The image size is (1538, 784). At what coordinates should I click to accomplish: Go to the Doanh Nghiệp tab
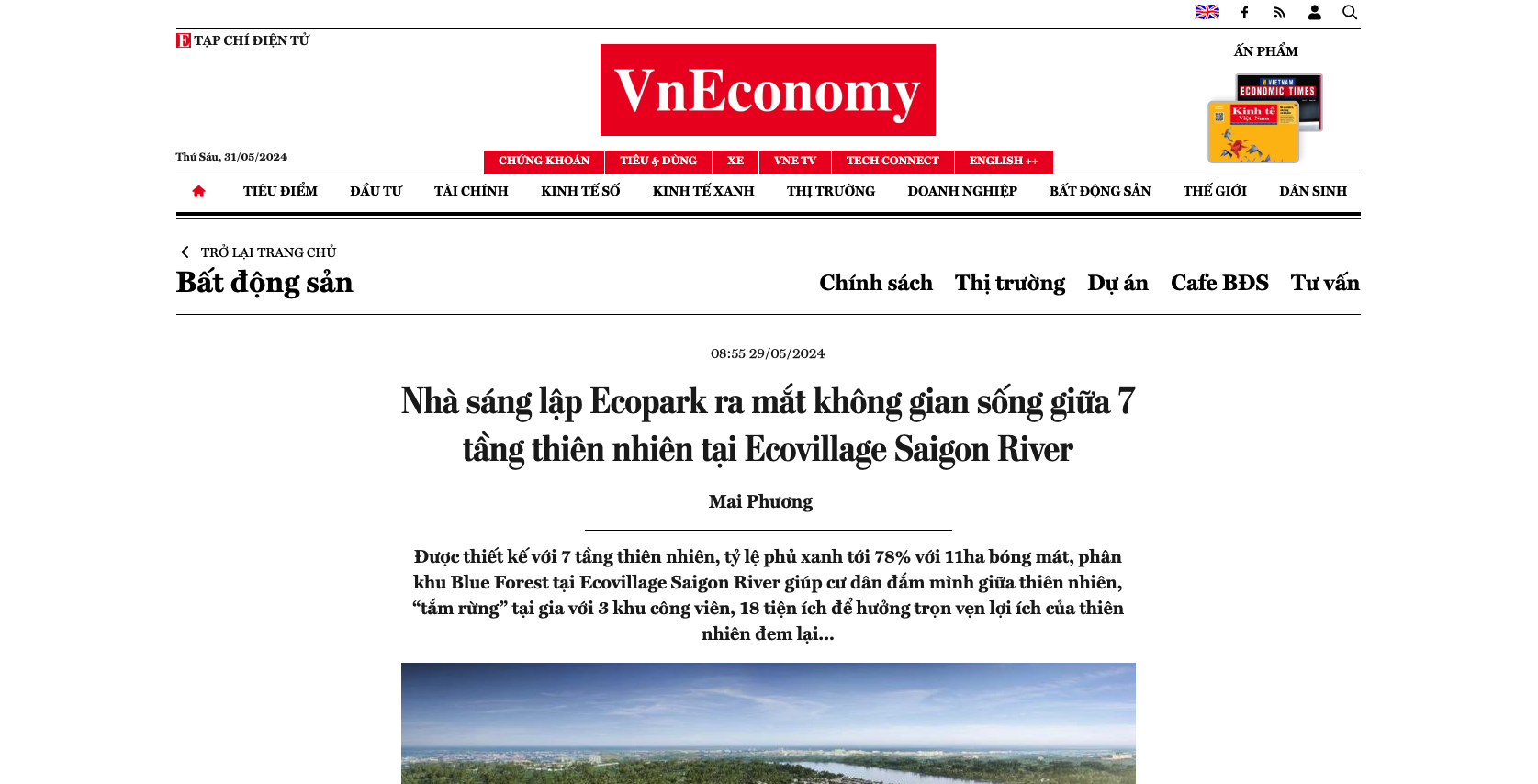coord(961,191)
